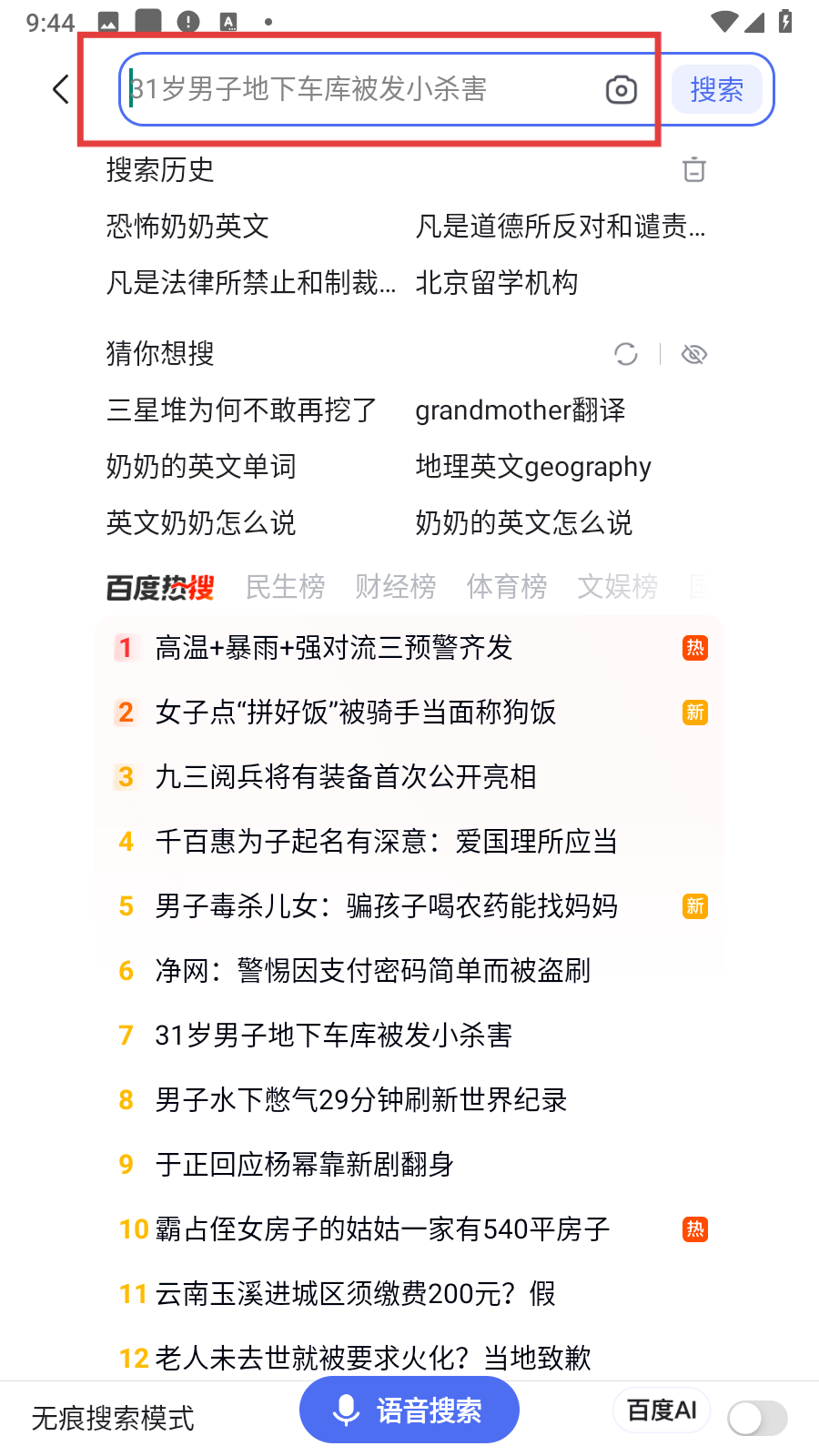Open hot topic 九三阅兵将有装备首次公开亮相
Image resolution: width=819 pixels, height=1456 pixels.
[346, 777]
